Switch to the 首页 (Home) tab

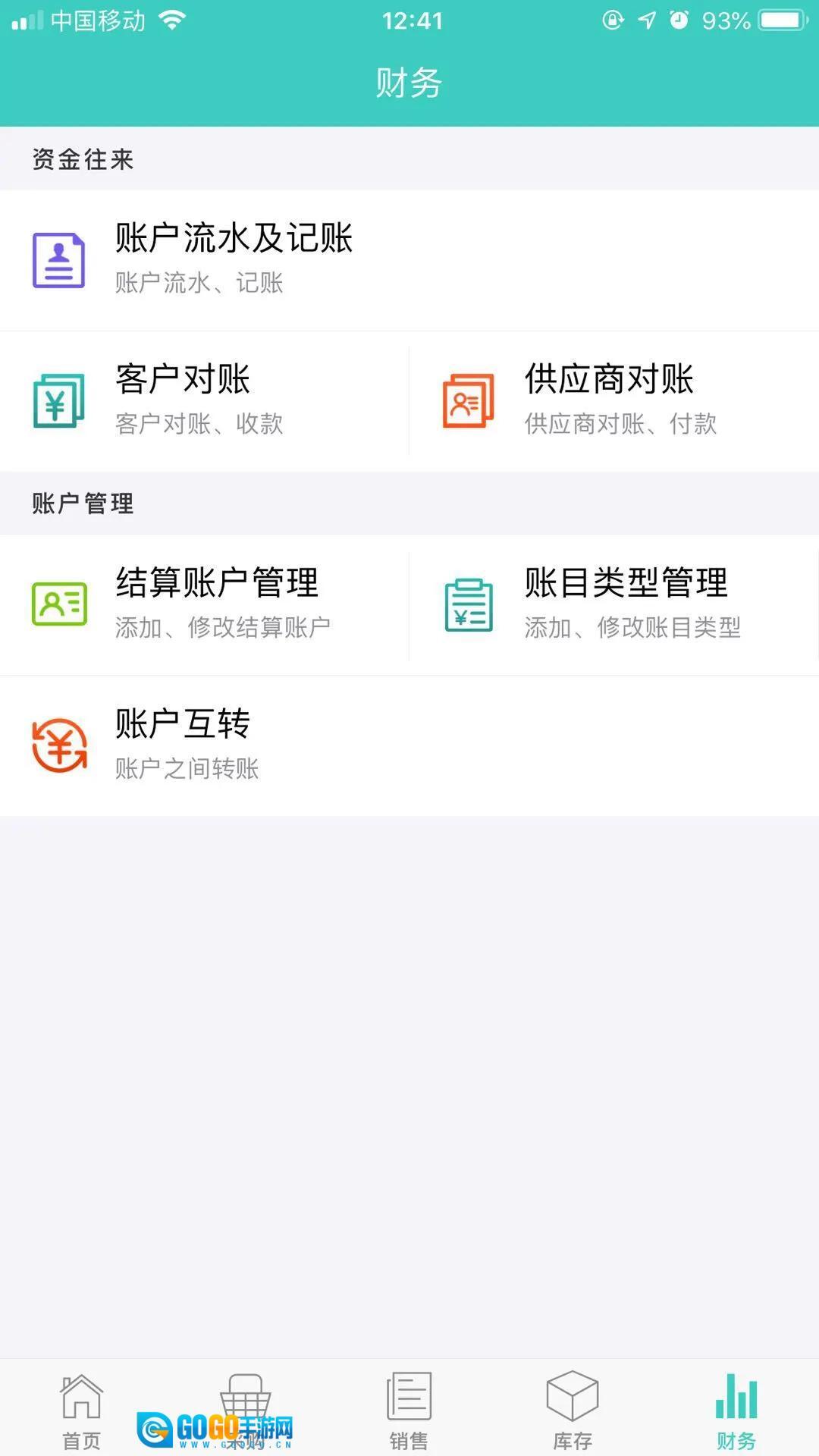81,1410
